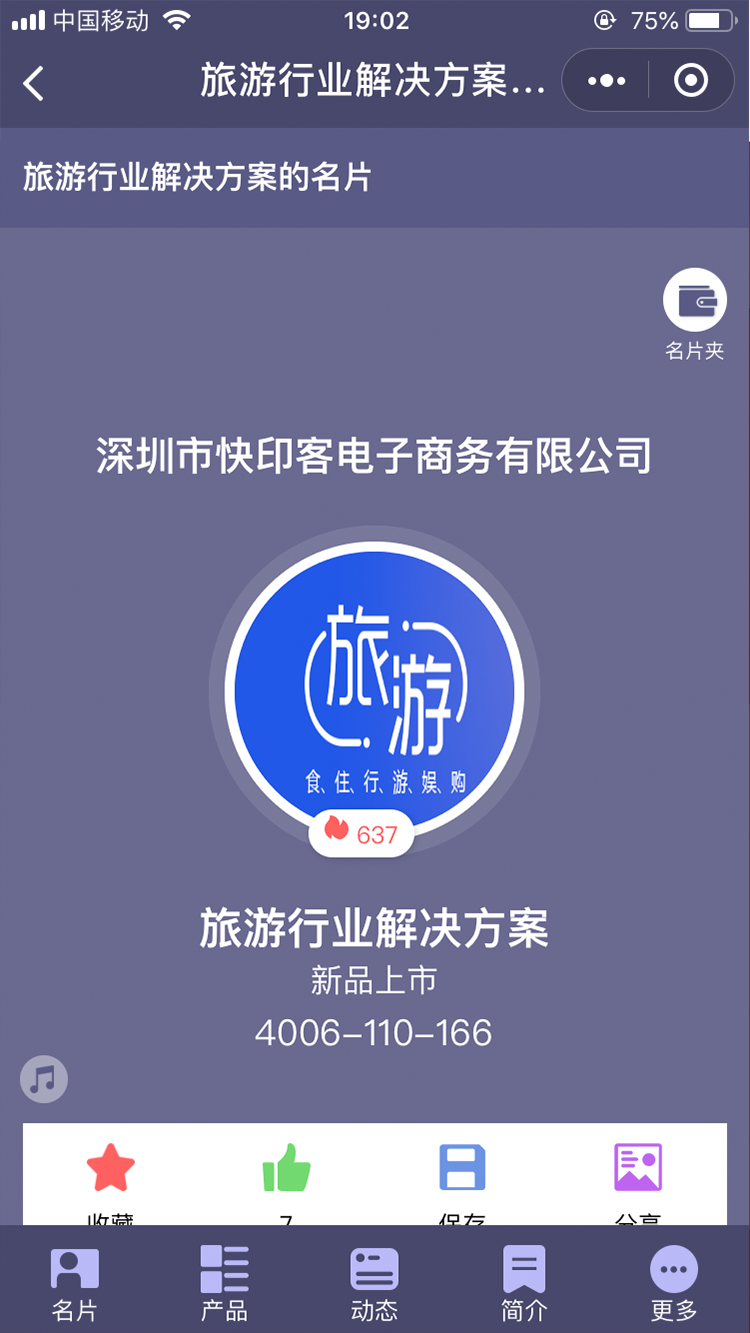The width and height of the screenshot is (750, 1333).
Task: Open the 名片夹 card holder
Action: (694, 301)
